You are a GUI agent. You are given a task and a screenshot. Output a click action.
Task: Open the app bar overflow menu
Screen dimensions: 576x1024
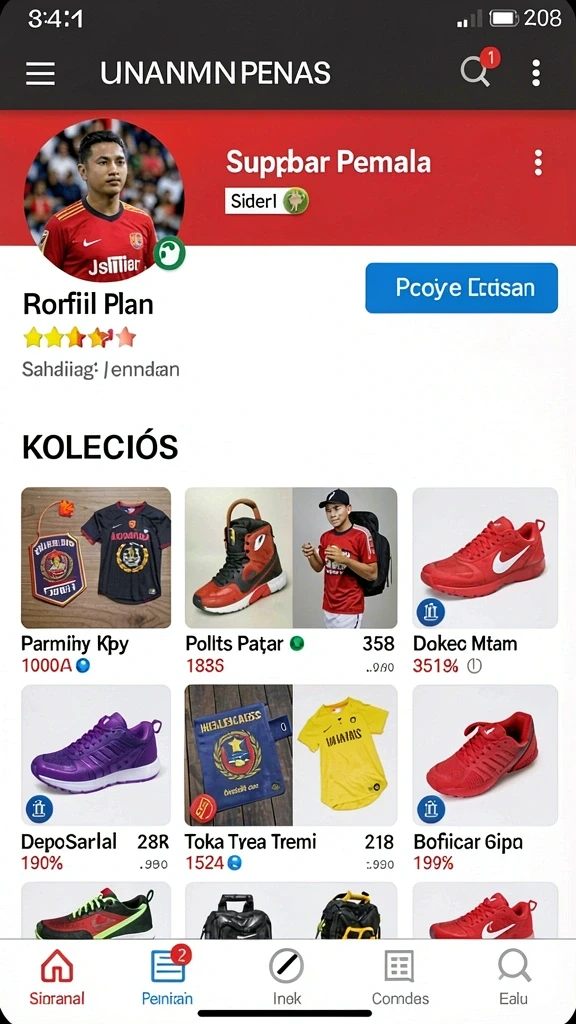click(536, 72)
